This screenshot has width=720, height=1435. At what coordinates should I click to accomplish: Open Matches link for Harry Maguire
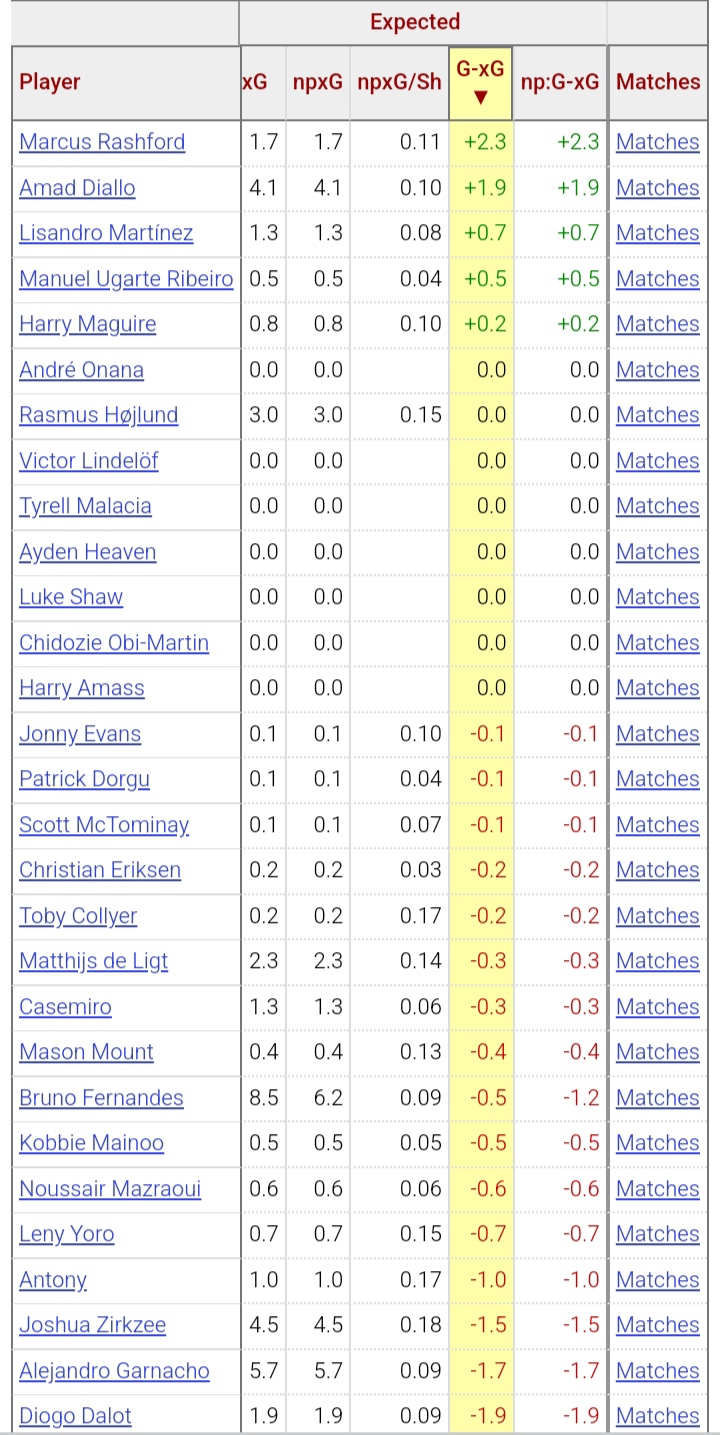tap(658, 324)
